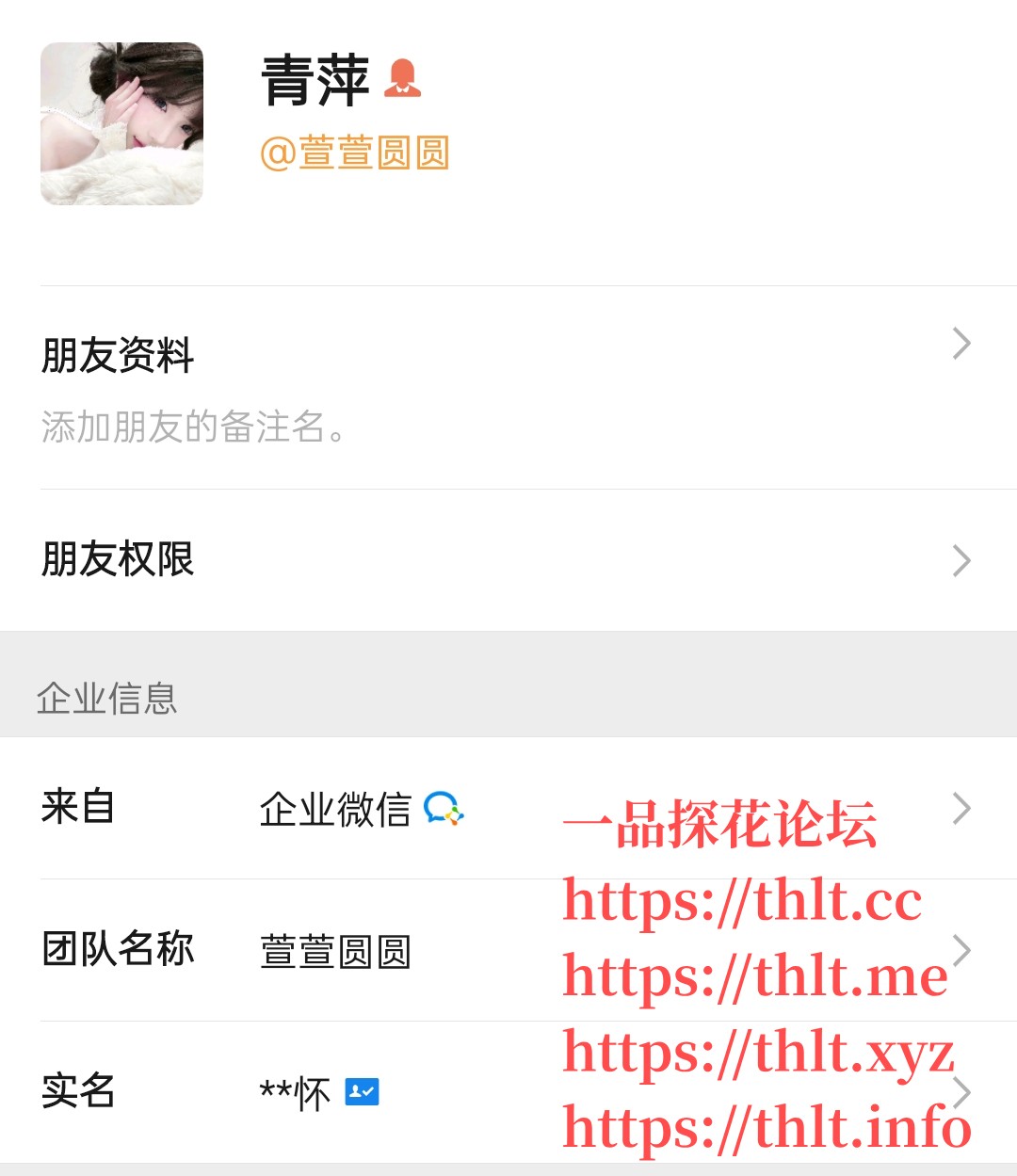The width and height of the screenshot is (1017, 1176).
Task: Expand the chevron on the 实名 row
Action: [960, 1092]
